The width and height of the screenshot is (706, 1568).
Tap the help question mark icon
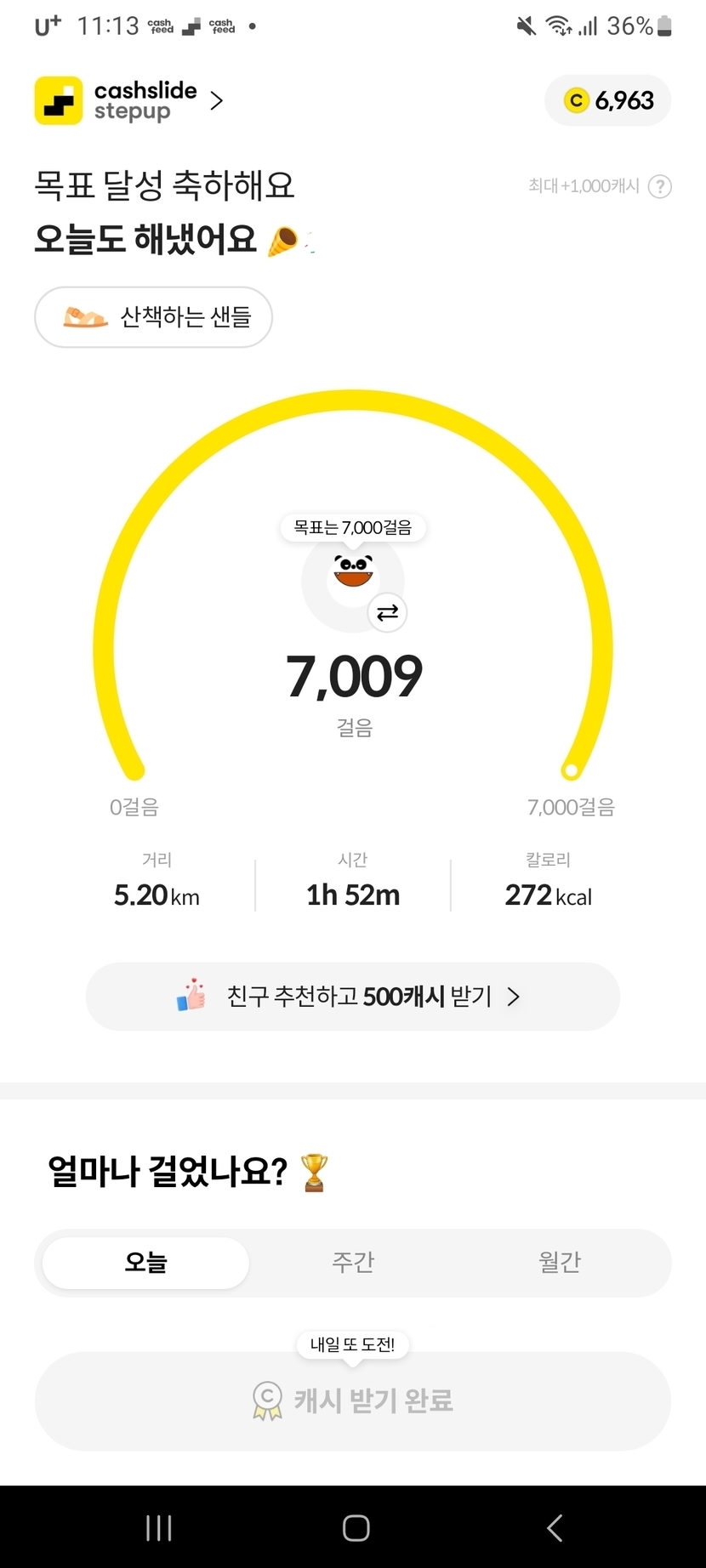click(x=660, y=186)
